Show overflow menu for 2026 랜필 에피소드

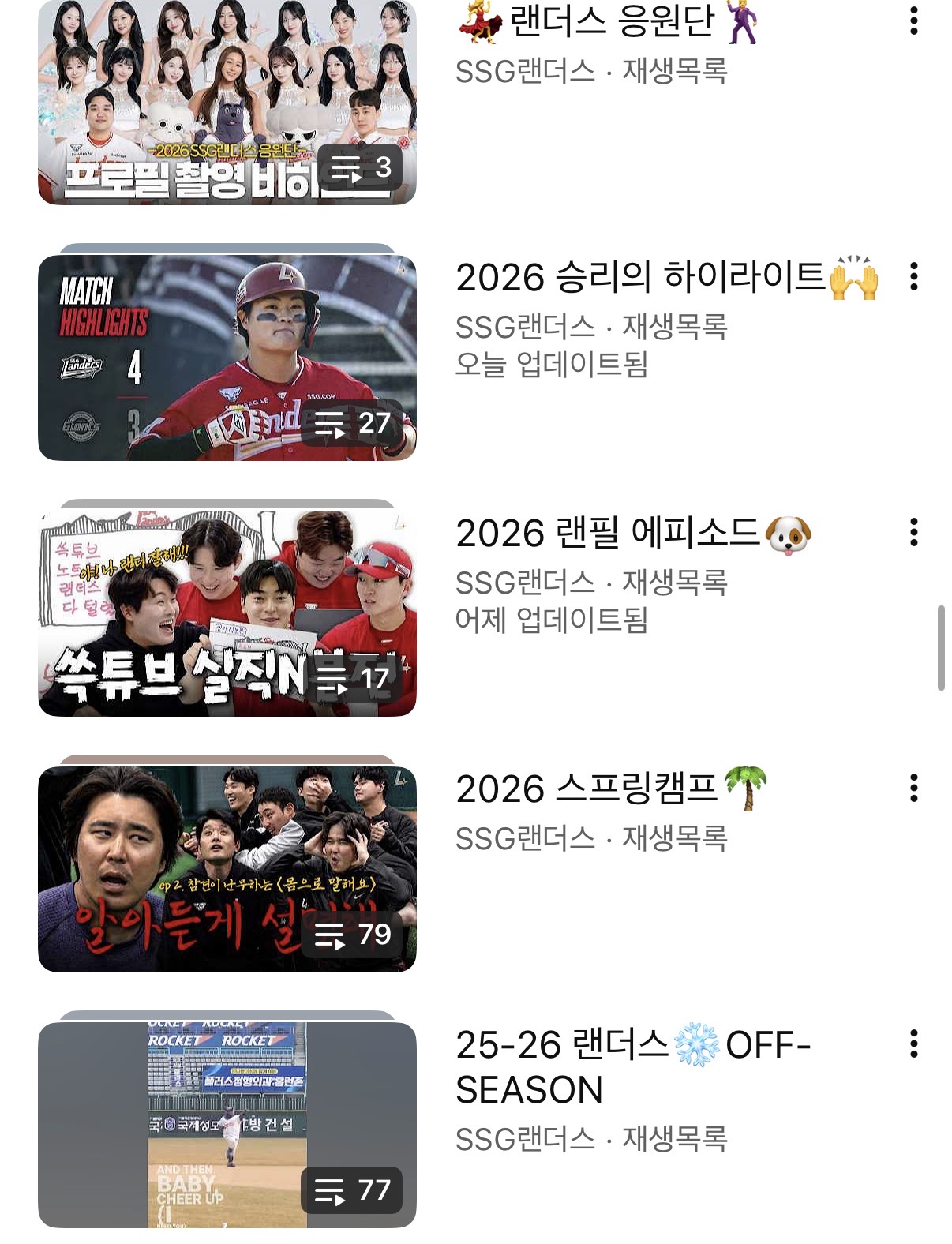pyautogui.click(x=914, y=533)
